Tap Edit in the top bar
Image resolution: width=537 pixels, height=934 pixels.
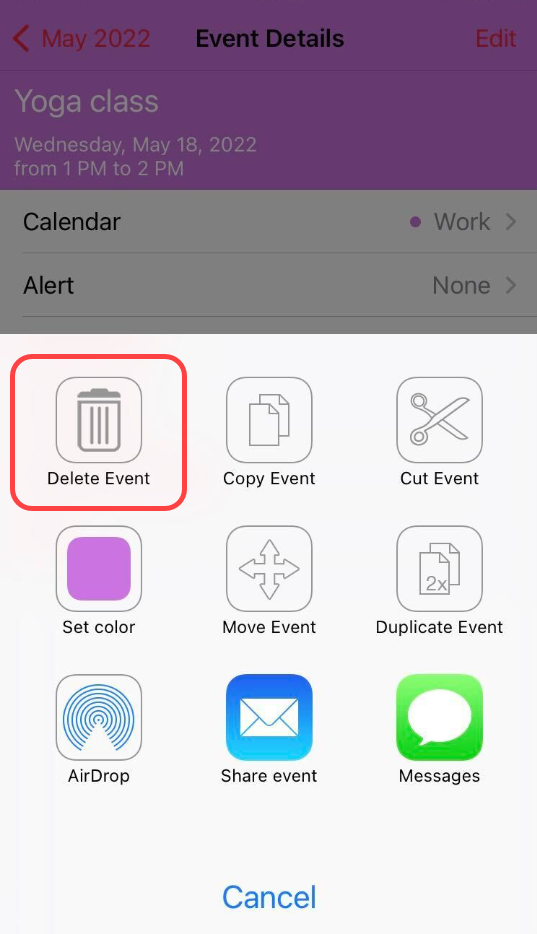click(x=495, y=39)
